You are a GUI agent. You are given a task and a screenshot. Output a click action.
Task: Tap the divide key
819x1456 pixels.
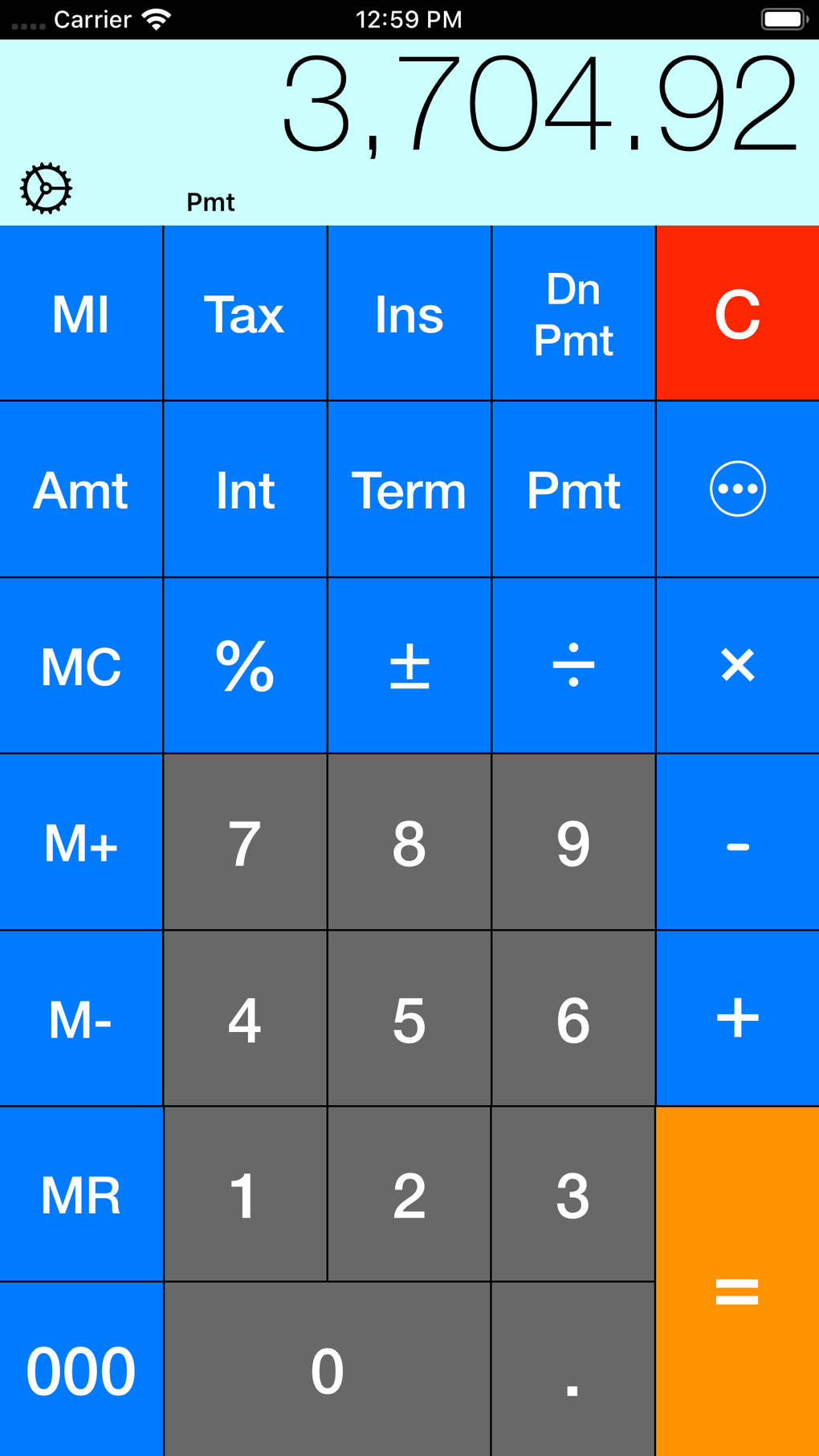[x=573, y=666]
